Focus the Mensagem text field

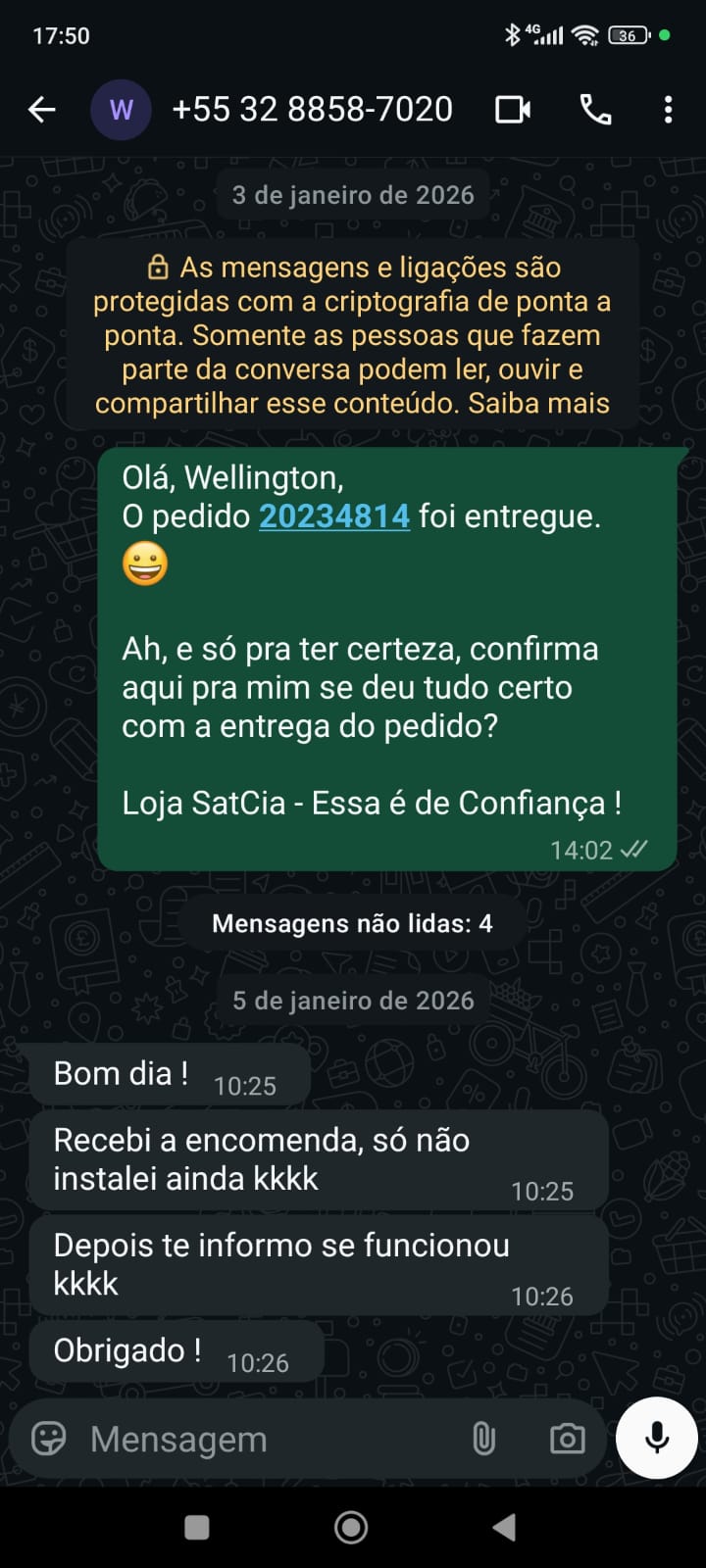point(265,1439)
